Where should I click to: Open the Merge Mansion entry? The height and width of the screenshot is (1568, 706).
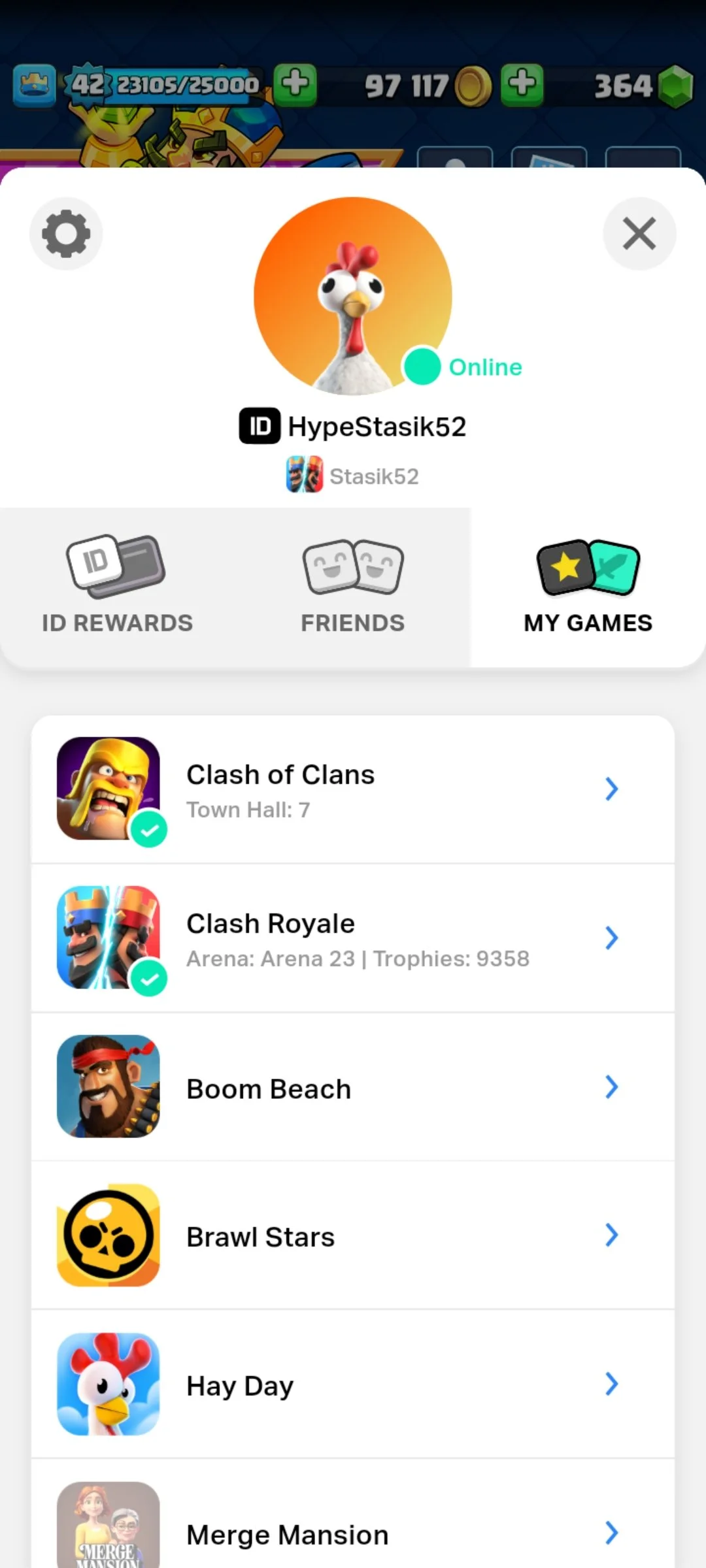pos(353,1532)
